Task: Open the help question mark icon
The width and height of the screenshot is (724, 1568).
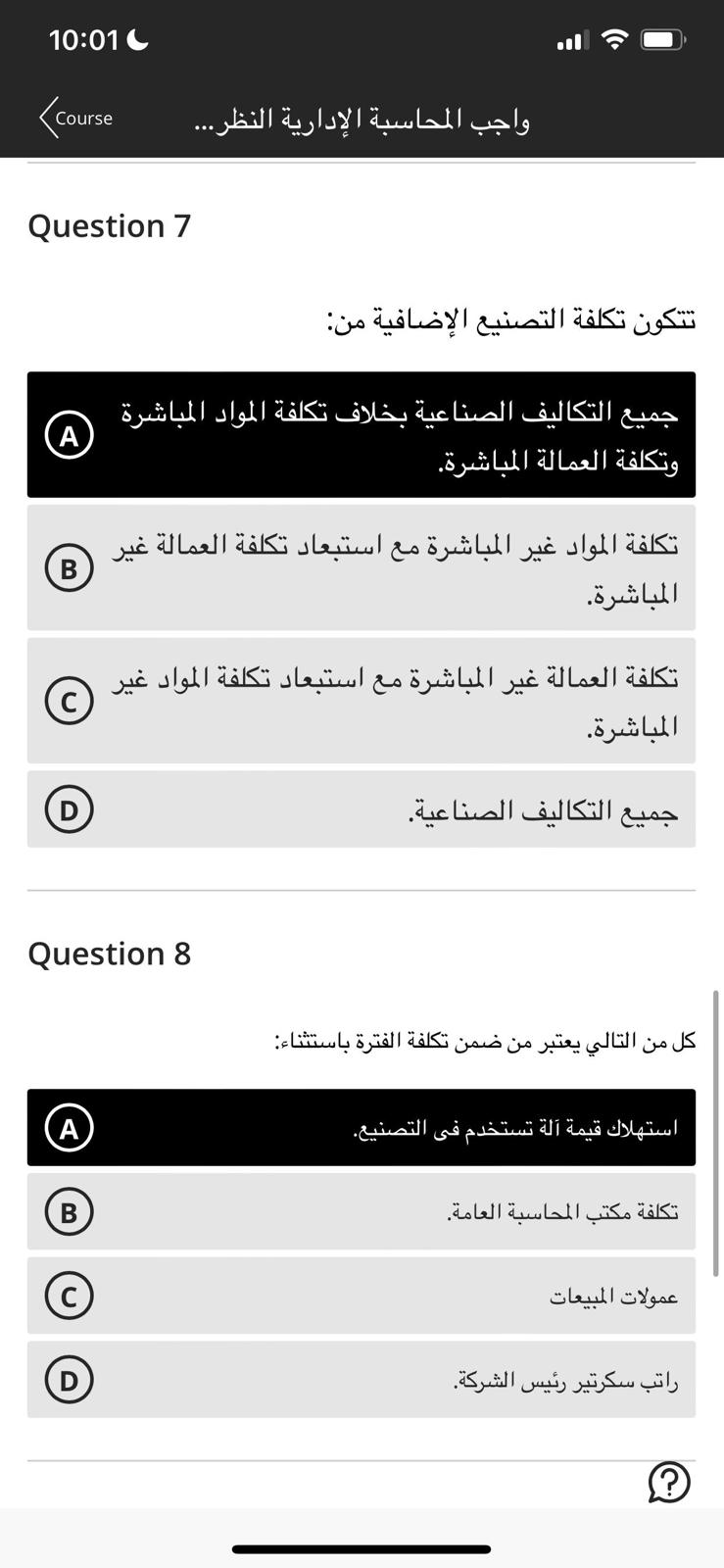Action: click(669, 1483)
